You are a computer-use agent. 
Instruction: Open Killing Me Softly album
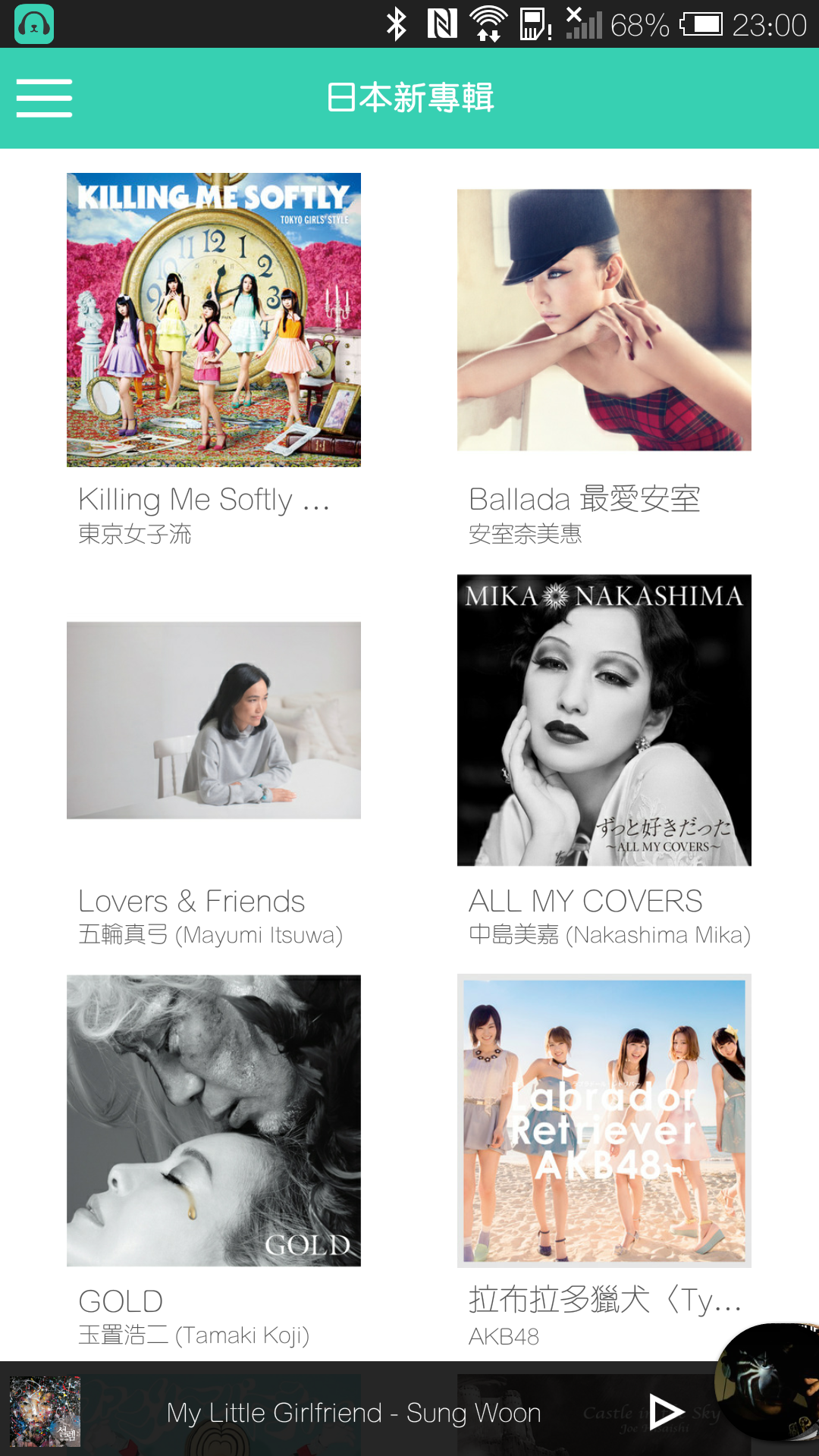213,320
